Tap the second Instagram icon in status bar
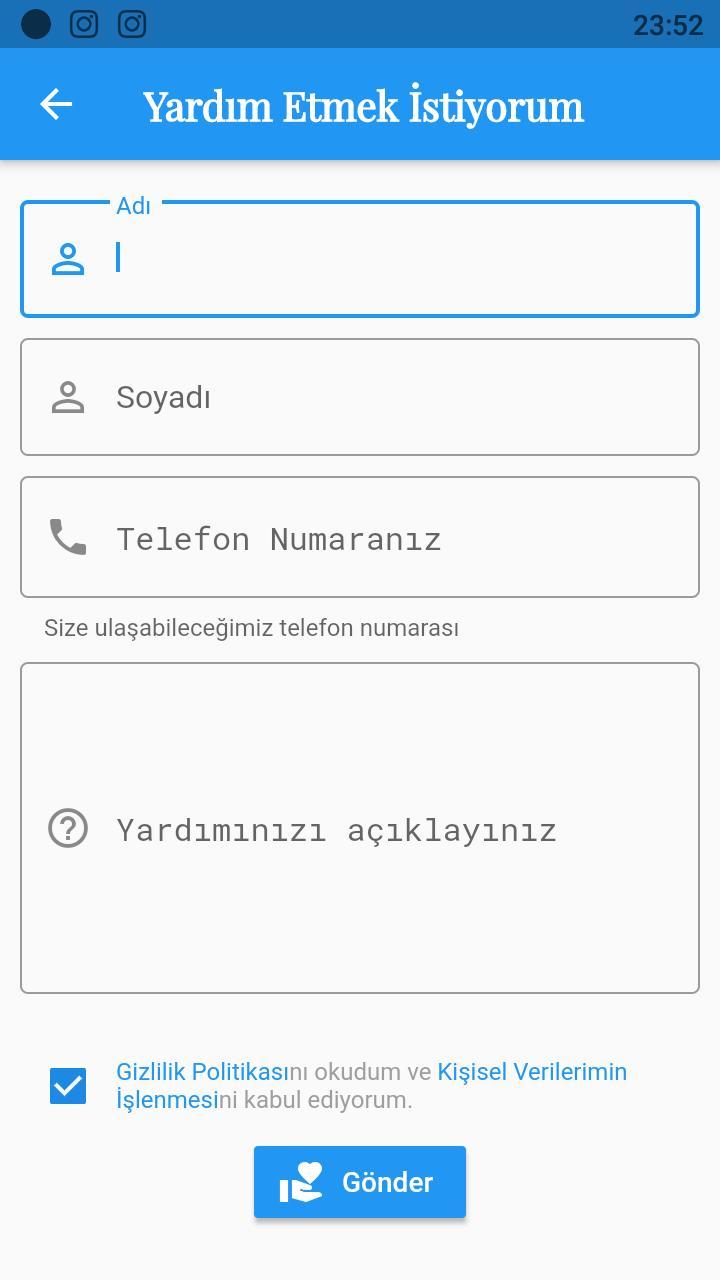 (133, 24)
